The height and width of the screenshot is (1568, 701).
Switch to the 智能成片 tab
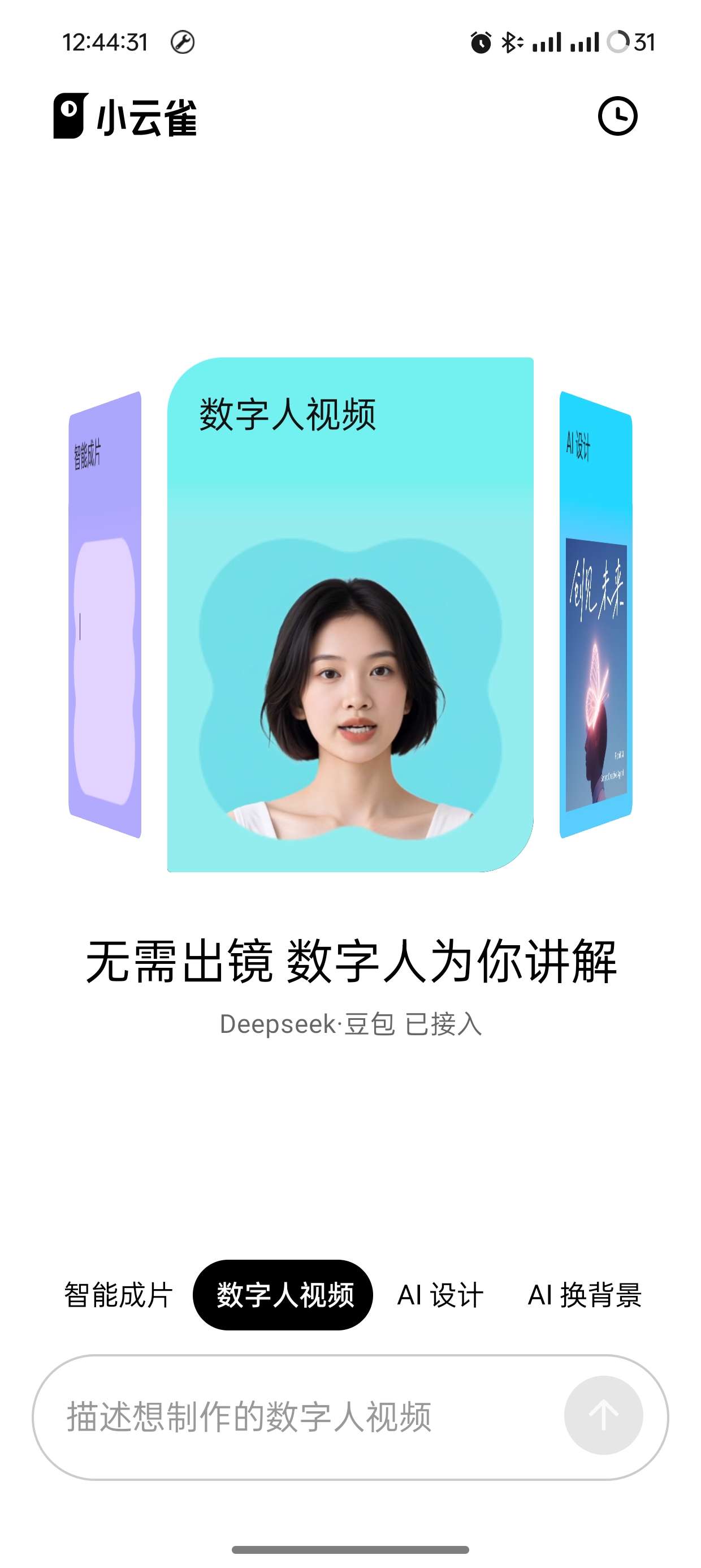coord(119,1294)
